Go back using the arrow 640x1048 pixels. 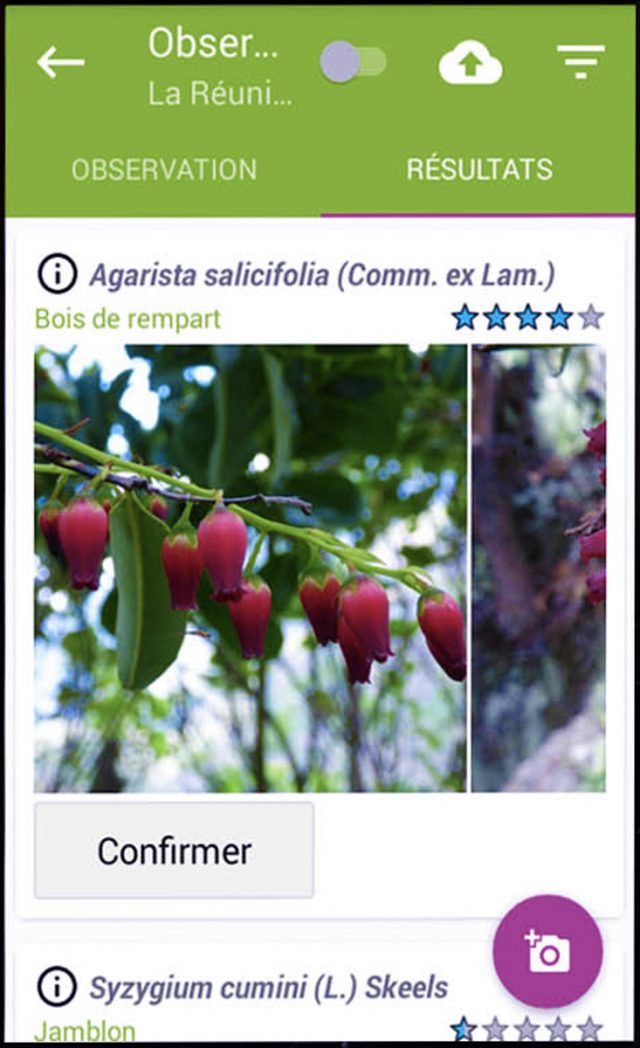pos(60,63)
